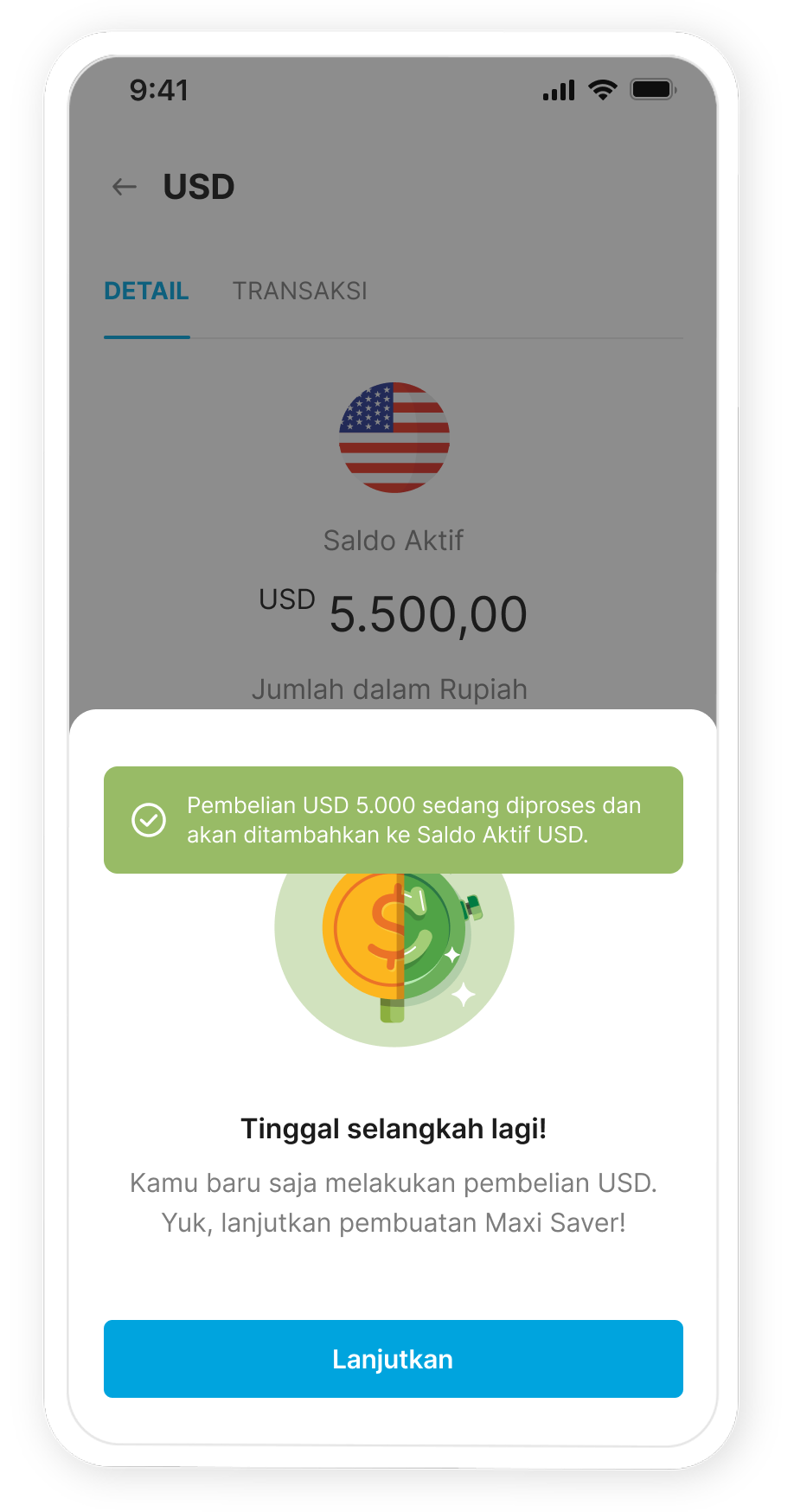Switch to the TRANSAKSI tab
The width and height of the screenshot is (794, 1512).
299,292
